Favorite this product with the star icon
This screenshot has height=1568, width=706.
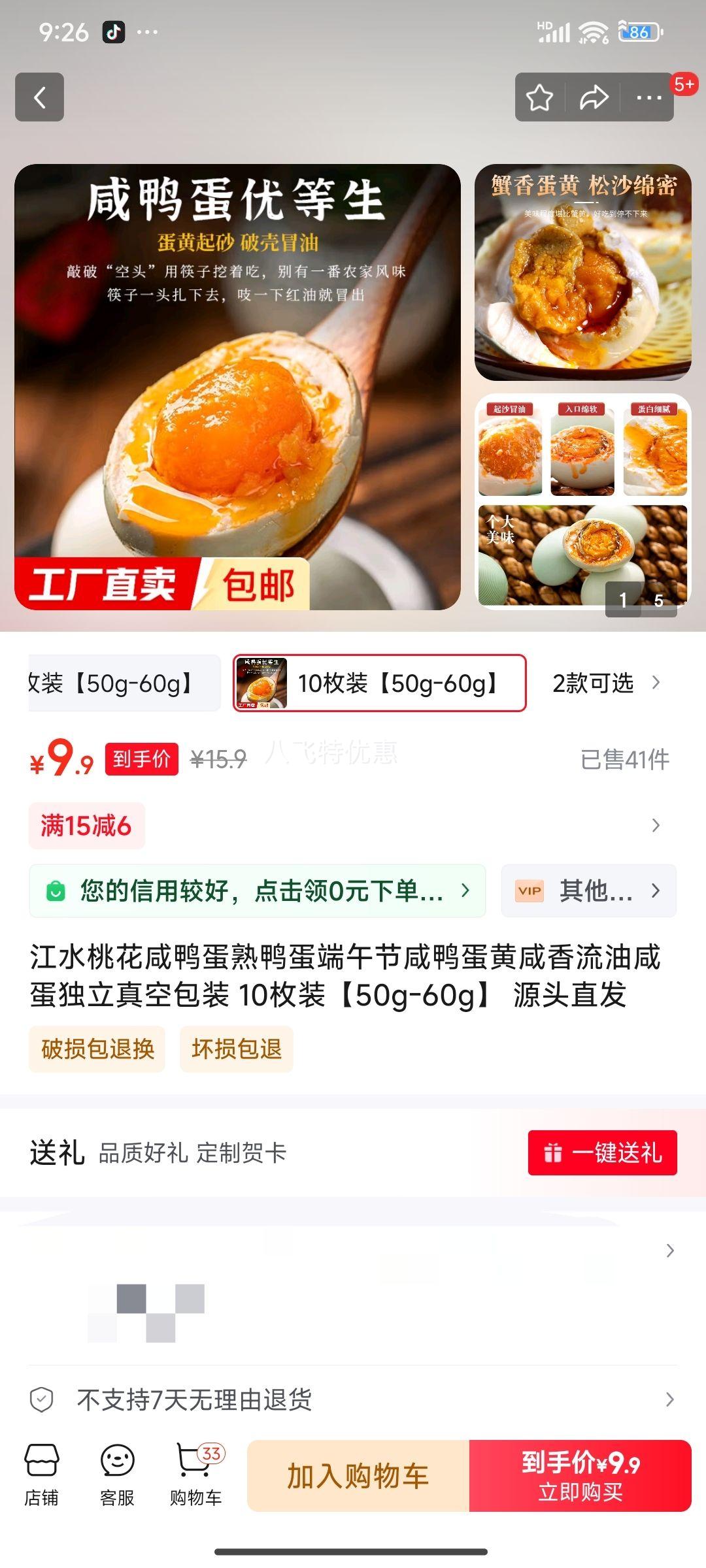click(x=537, y=97)
